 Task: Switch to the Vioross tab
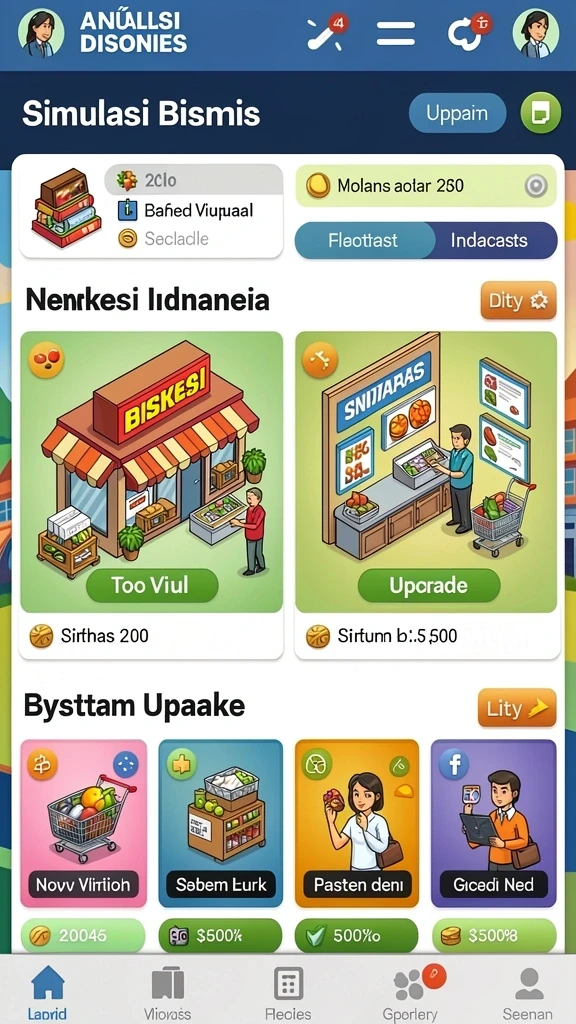(x=167, y=993)
